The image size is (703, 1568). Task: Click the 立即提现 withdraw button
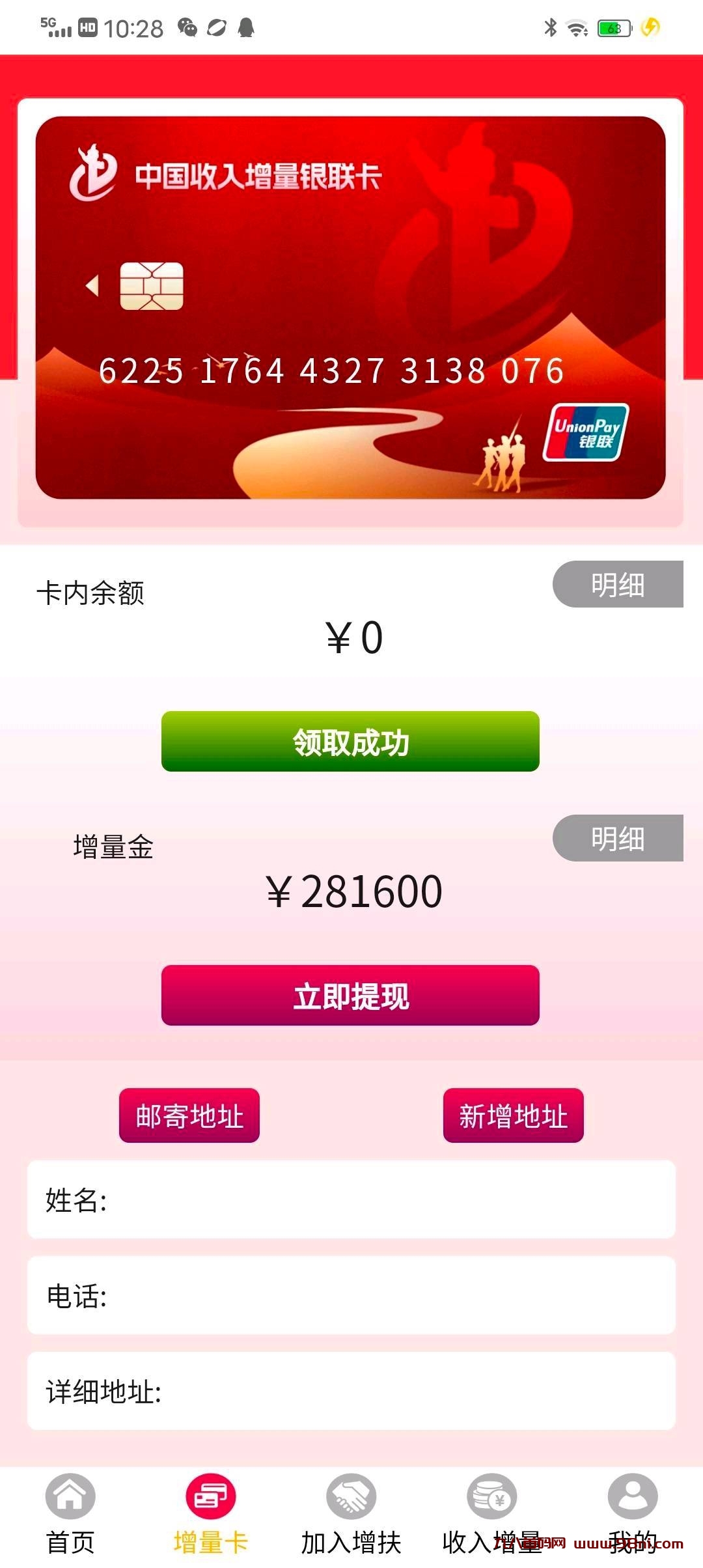coord(351,995)
